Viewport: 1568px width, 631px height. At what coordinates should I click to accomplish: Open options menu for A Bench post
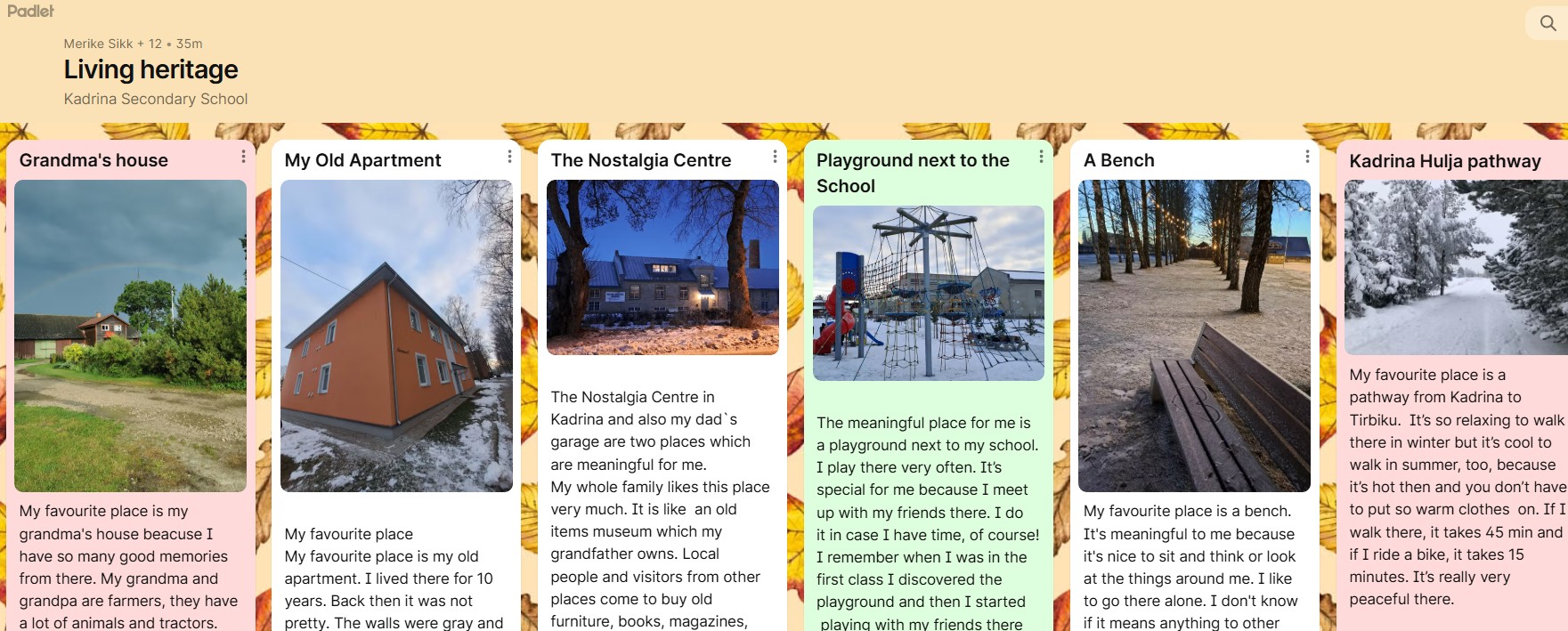click(1306, 157)
